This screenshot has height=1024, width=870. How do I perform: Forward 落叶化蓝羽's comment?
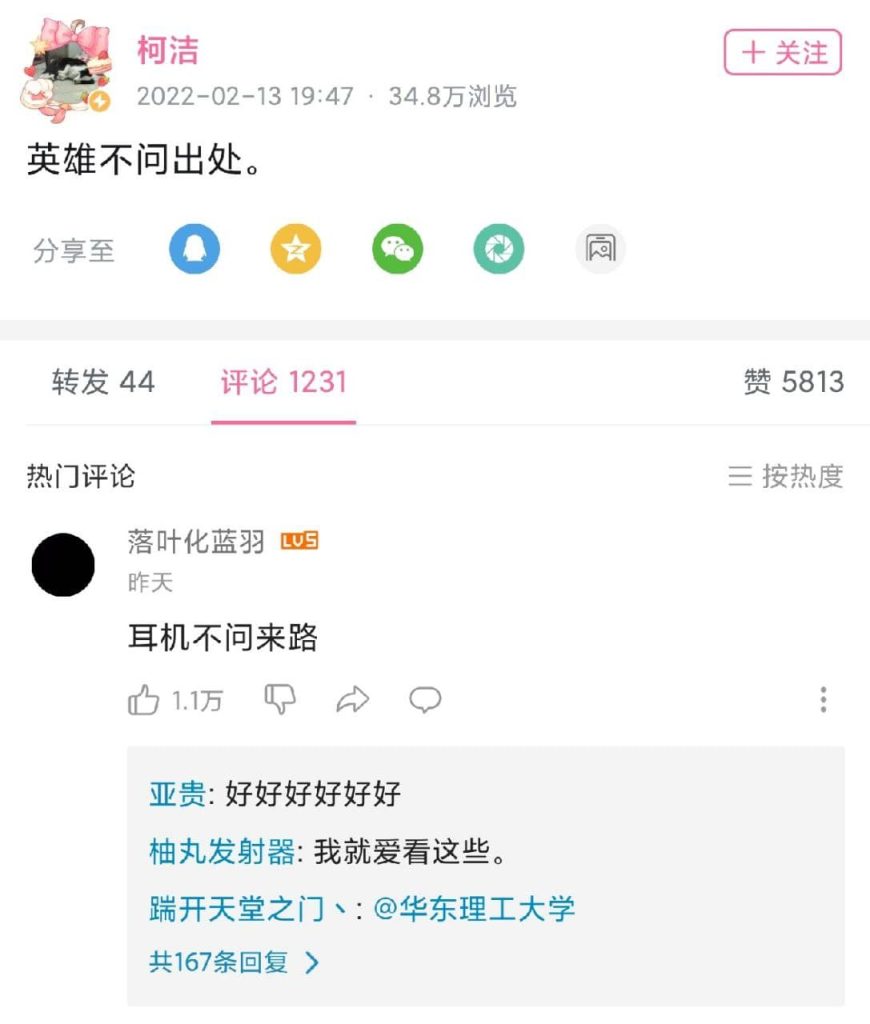(352, 701)
